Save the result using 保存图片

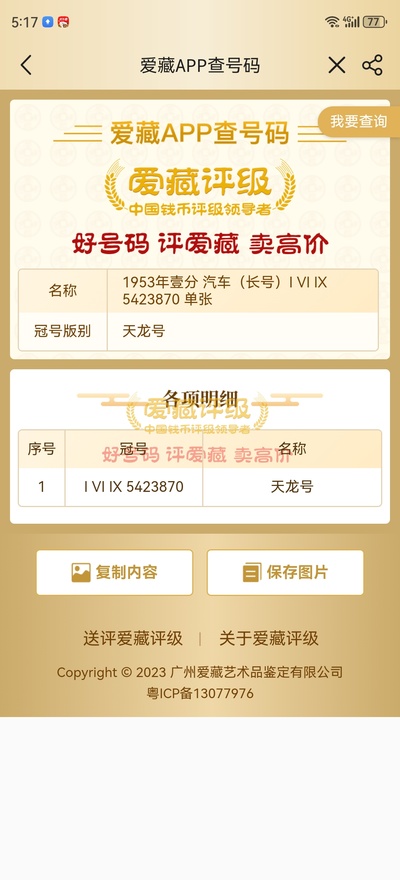pyautogui.click(x=285, y=572)
